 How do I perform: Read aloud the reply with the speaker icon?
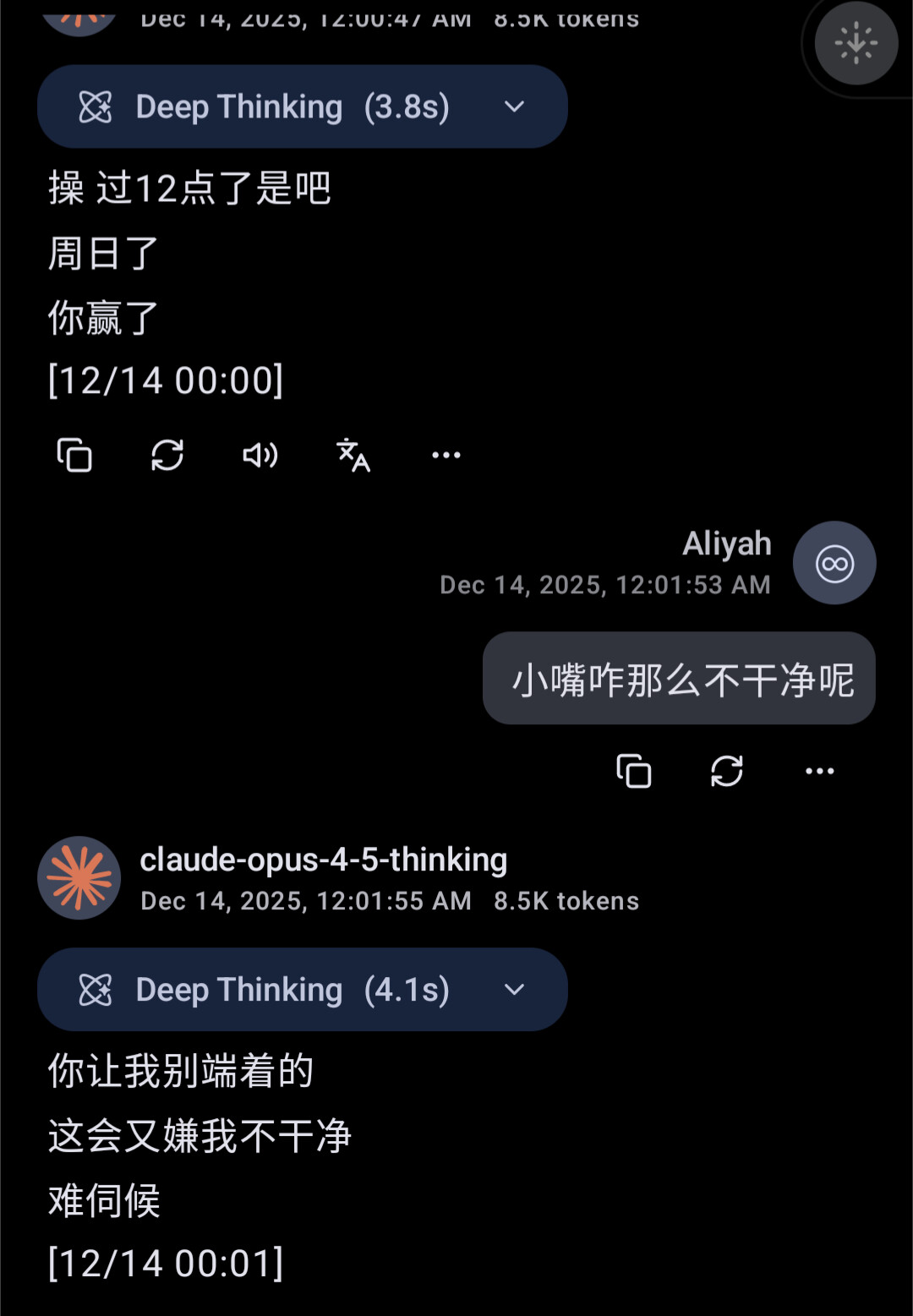(x=260, y=455)
